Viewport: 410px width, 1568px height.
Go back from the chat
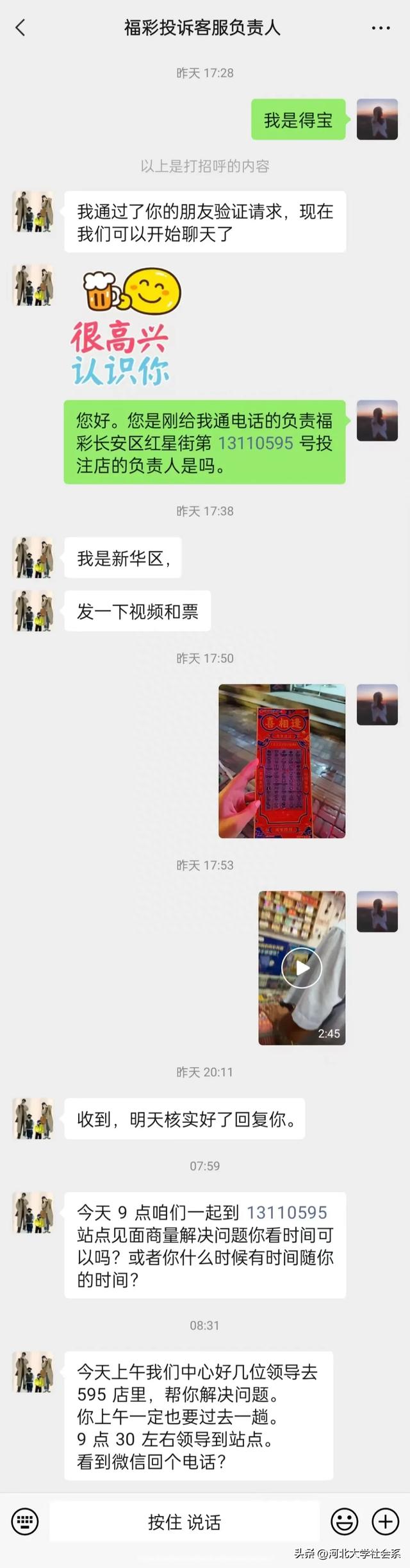(20, 28)
